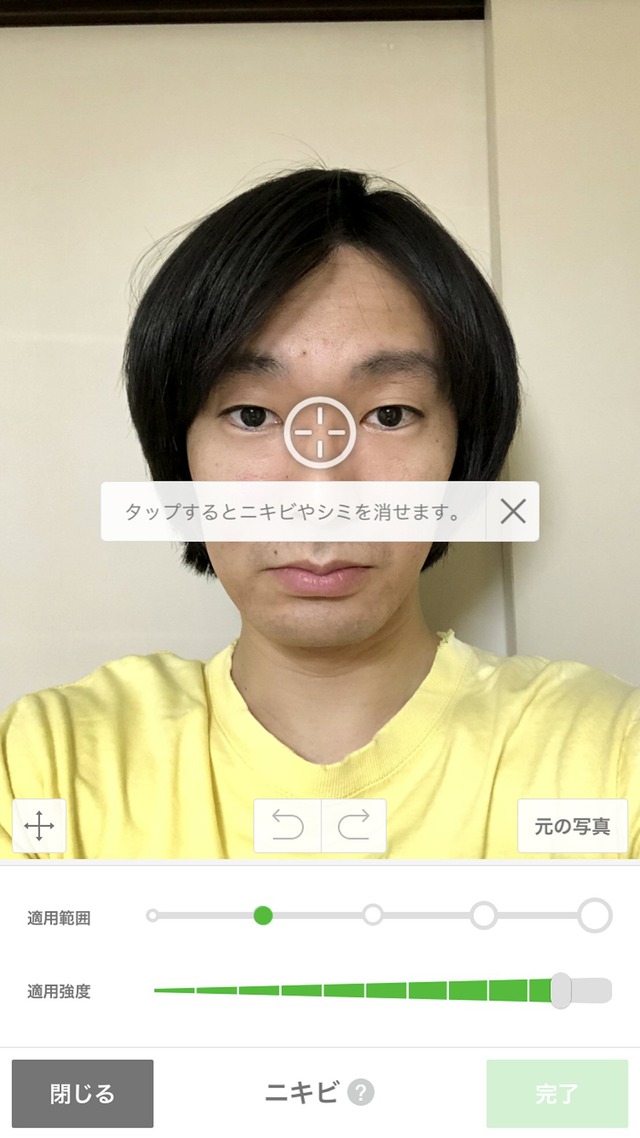Show the original photo with 元の写真
Screen dimensions: 640x1138
point(572,826)
